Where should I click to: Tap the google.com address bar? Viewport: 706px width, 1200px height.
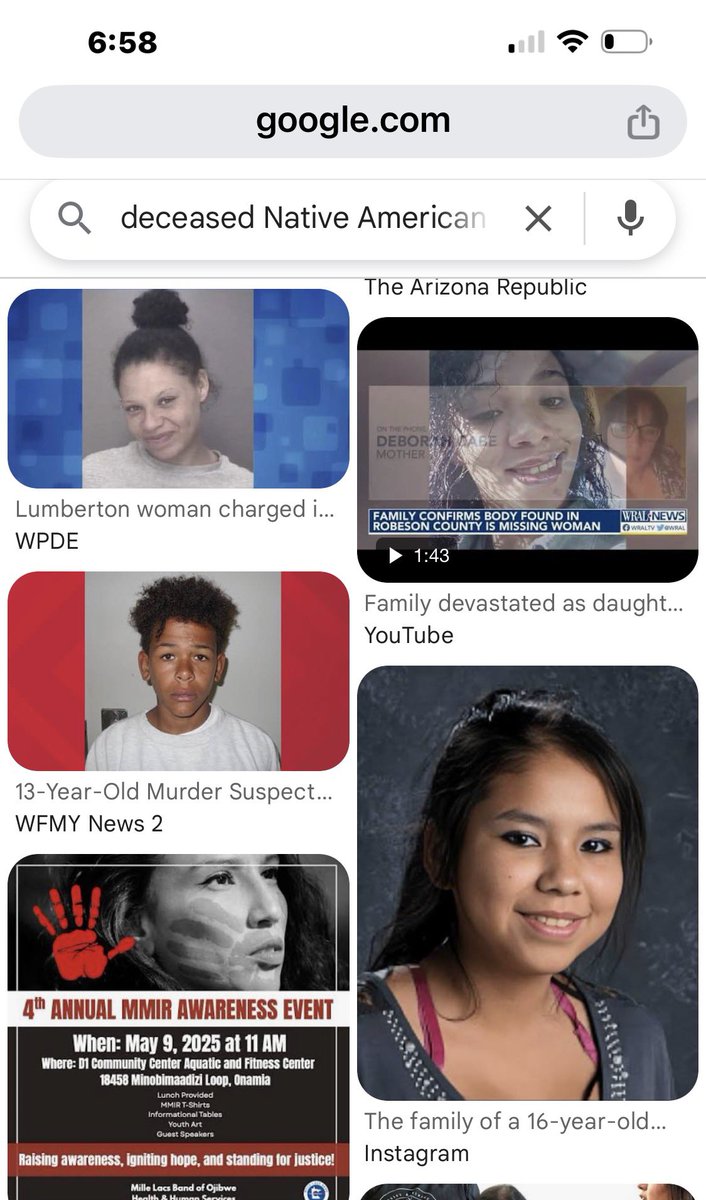[352, 121]
